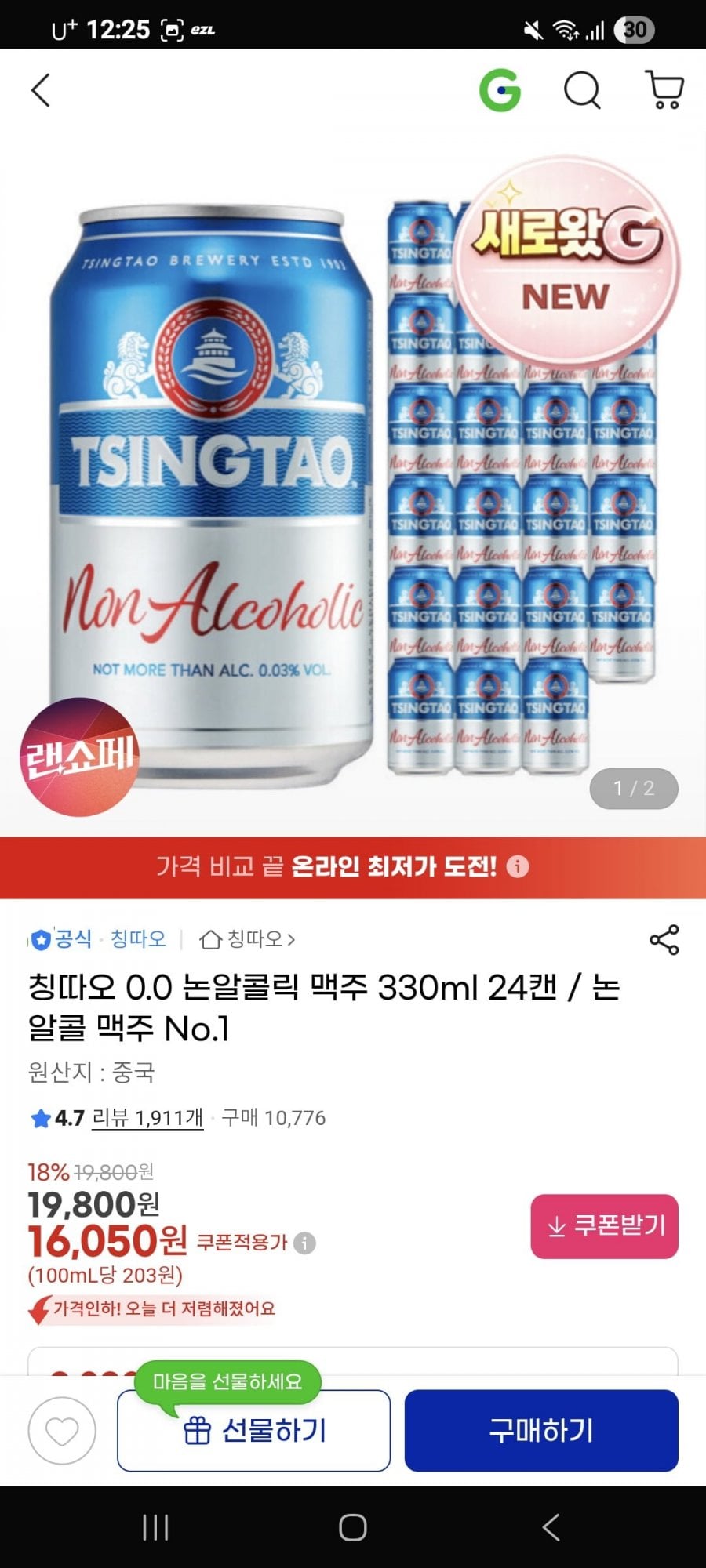Go to the system home screen
The height and width of the screenshot is (1568, 706).
pyautogui.click(x=353, y=1527)
